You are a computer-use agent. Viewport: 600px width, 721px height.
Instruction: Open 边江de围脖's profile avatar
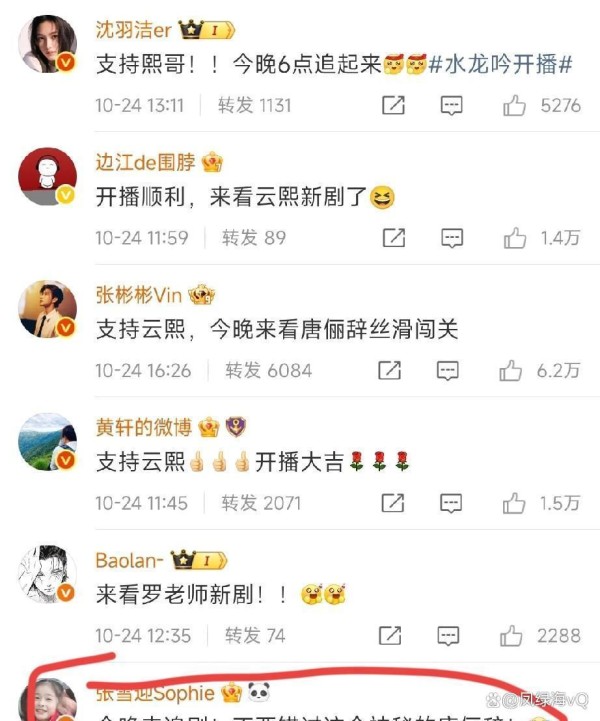pyautogui.click(x=47, y=176)
